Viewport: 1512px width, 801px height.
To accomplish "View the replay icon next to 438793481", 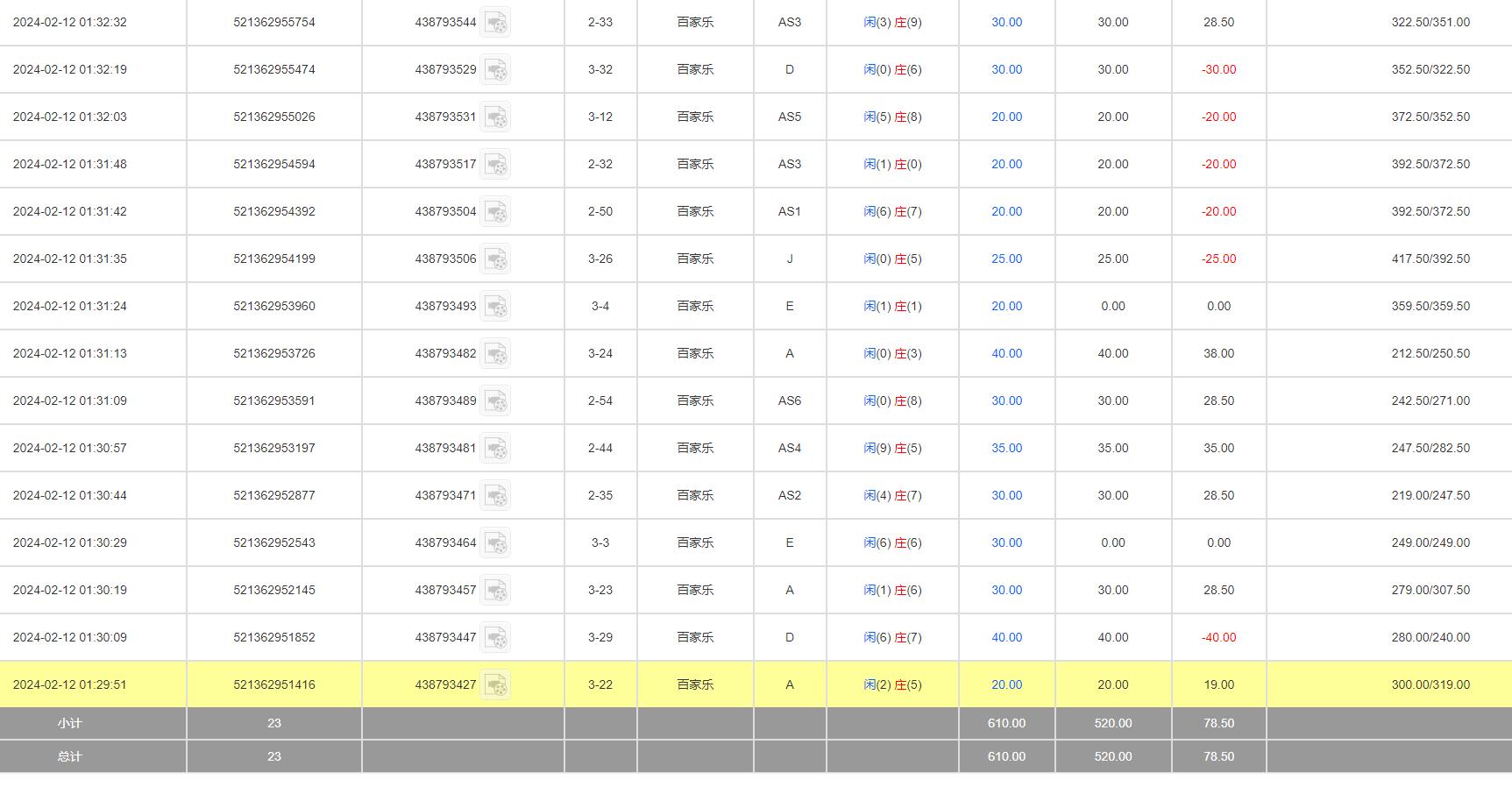I will (495, 449).
